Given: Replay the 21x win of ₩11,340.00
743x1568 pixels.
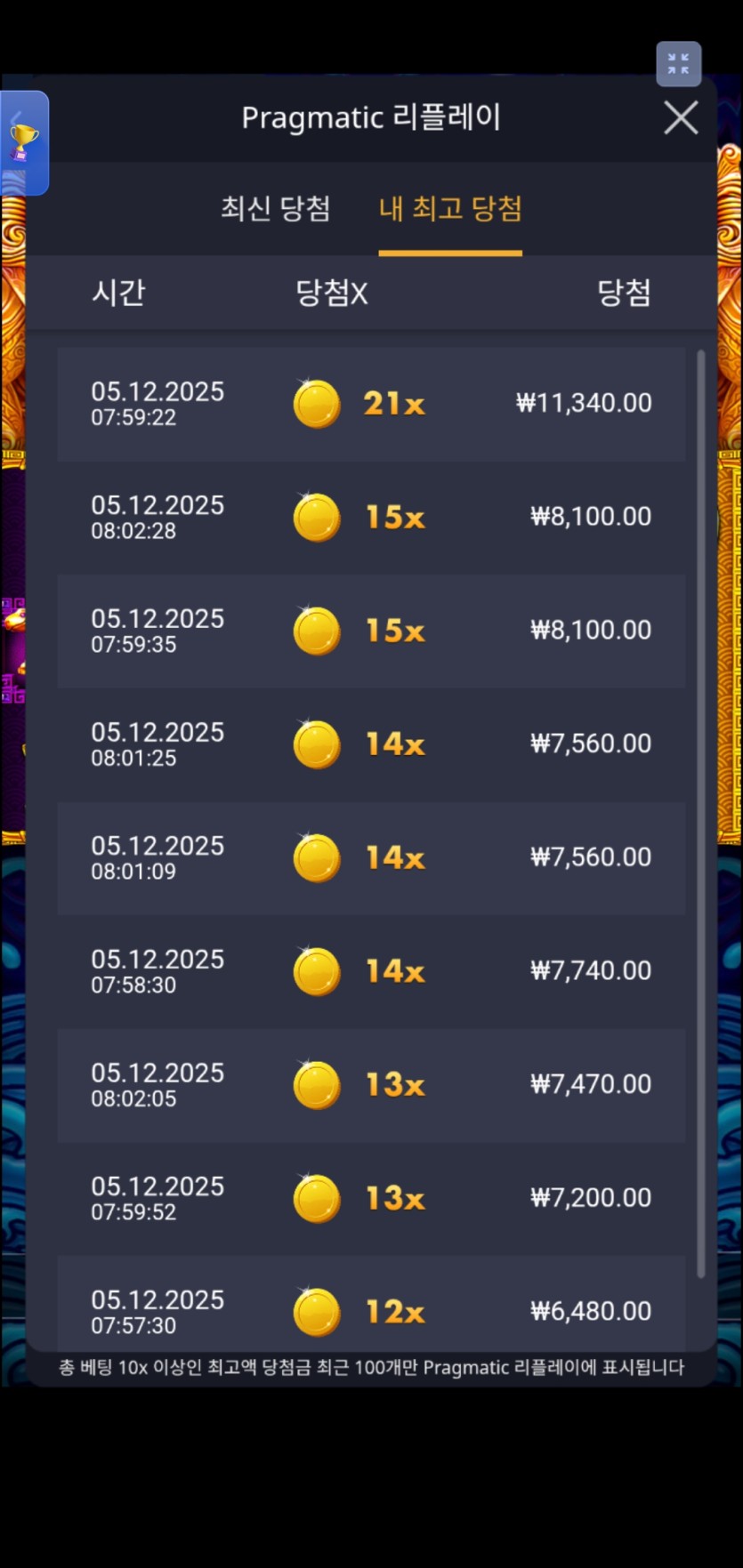Looking at the screenshot, I should tap(371, 404).
